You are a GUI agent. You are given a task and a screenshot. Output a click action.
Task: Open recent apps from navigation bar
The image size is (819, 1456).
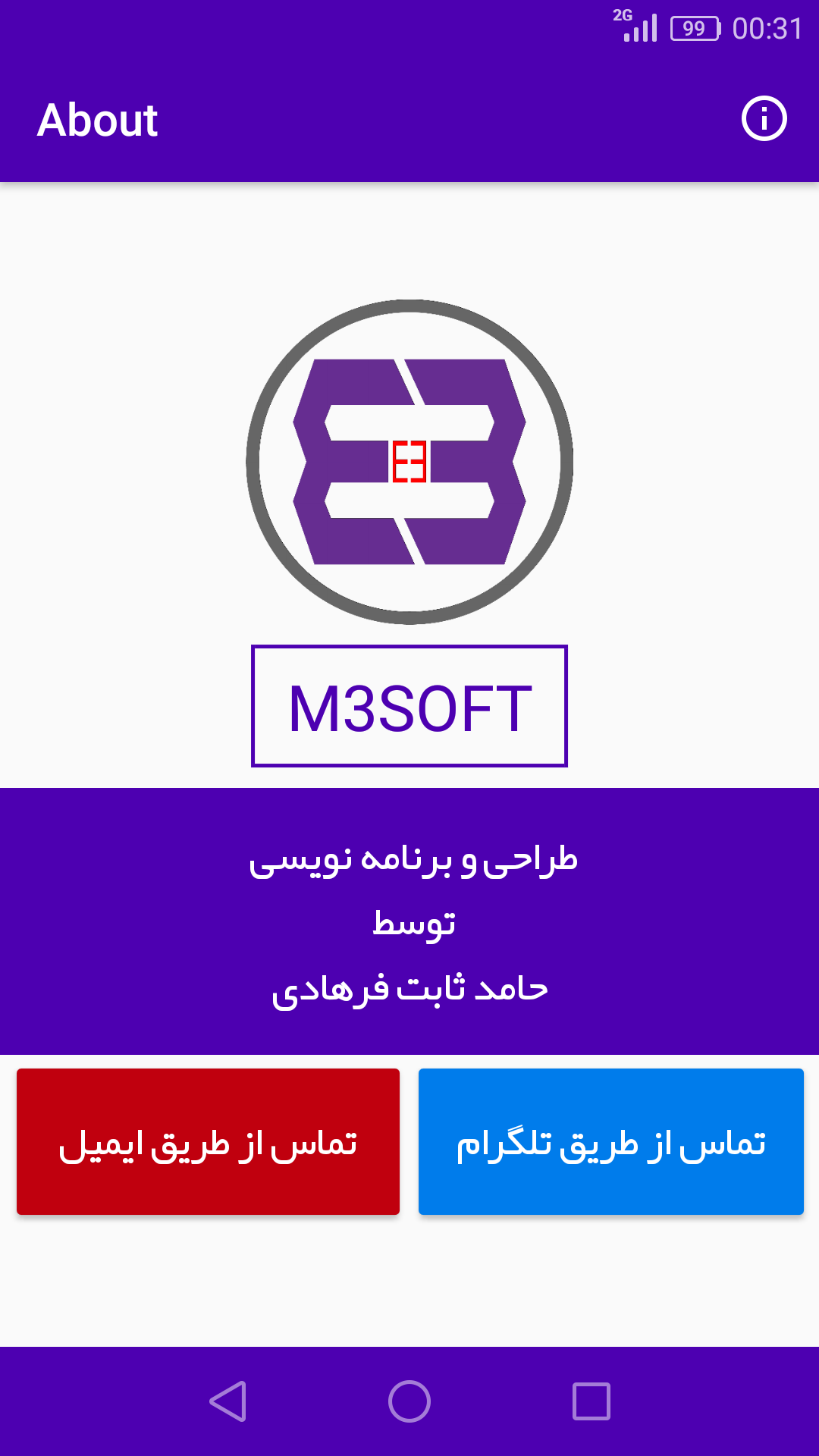click(x=591, y=1401)
